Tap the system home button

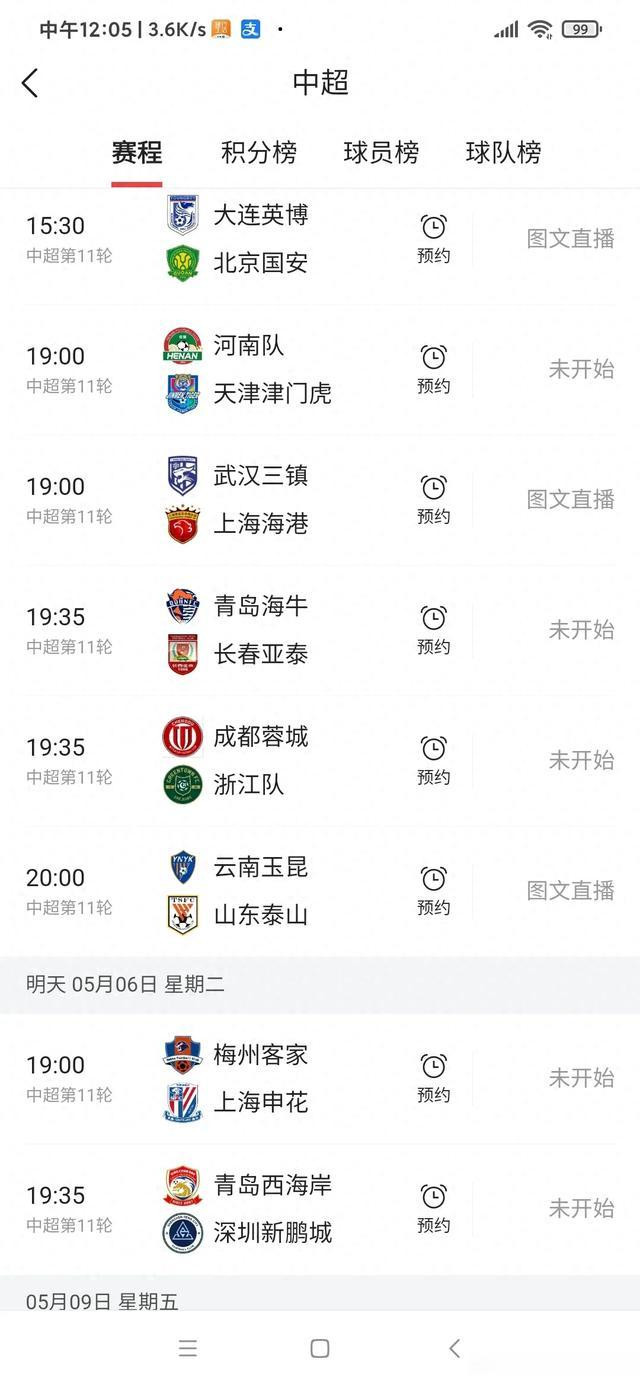click(x=320, y=1348)
